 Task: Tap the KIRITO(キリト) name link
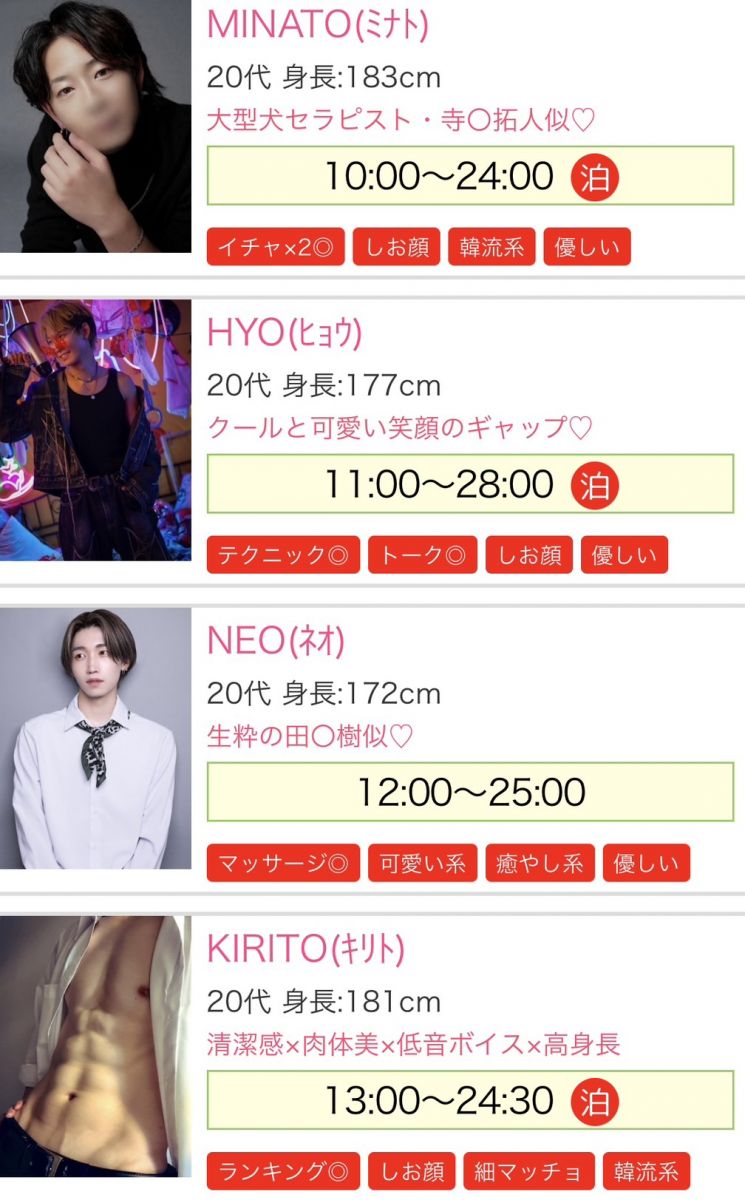click(305, 950)
